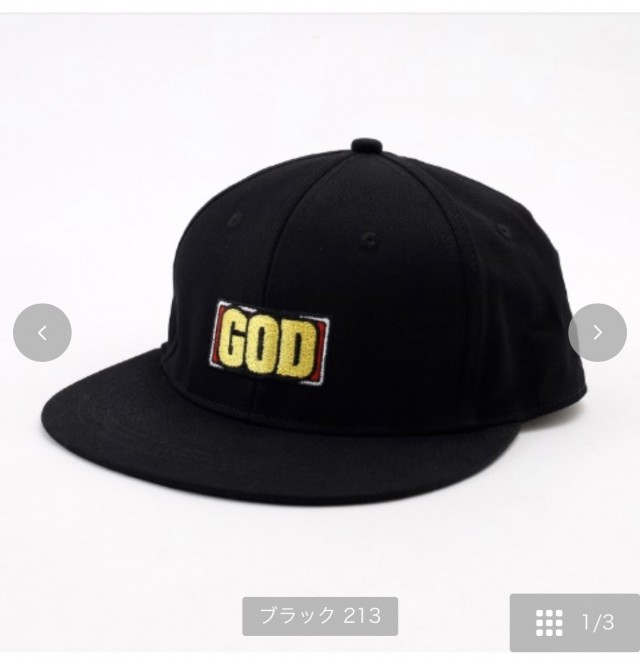Show the next product image
This screenshot has width=640, height=662.
point(597,333)
